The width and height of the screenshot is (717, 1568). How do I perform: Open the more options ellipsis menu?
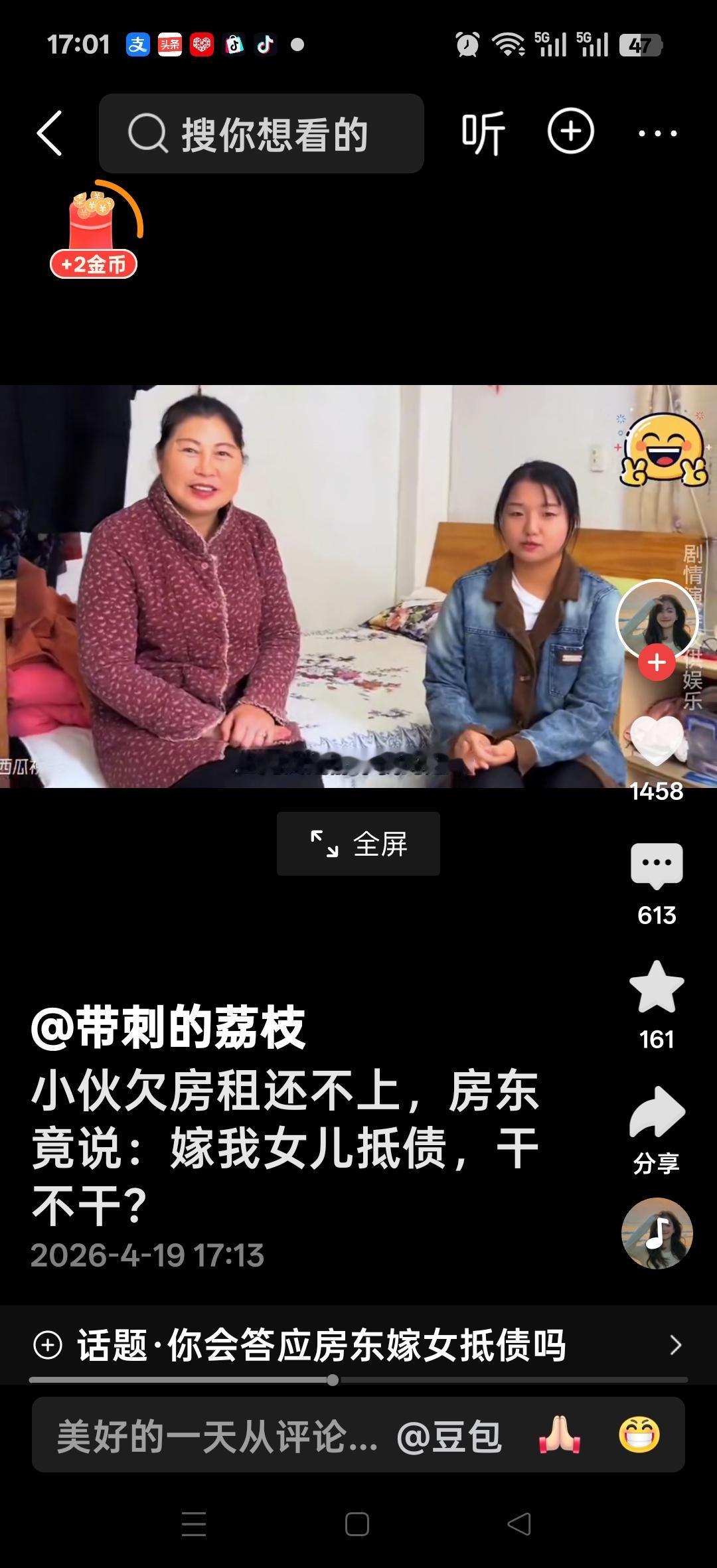657,133
